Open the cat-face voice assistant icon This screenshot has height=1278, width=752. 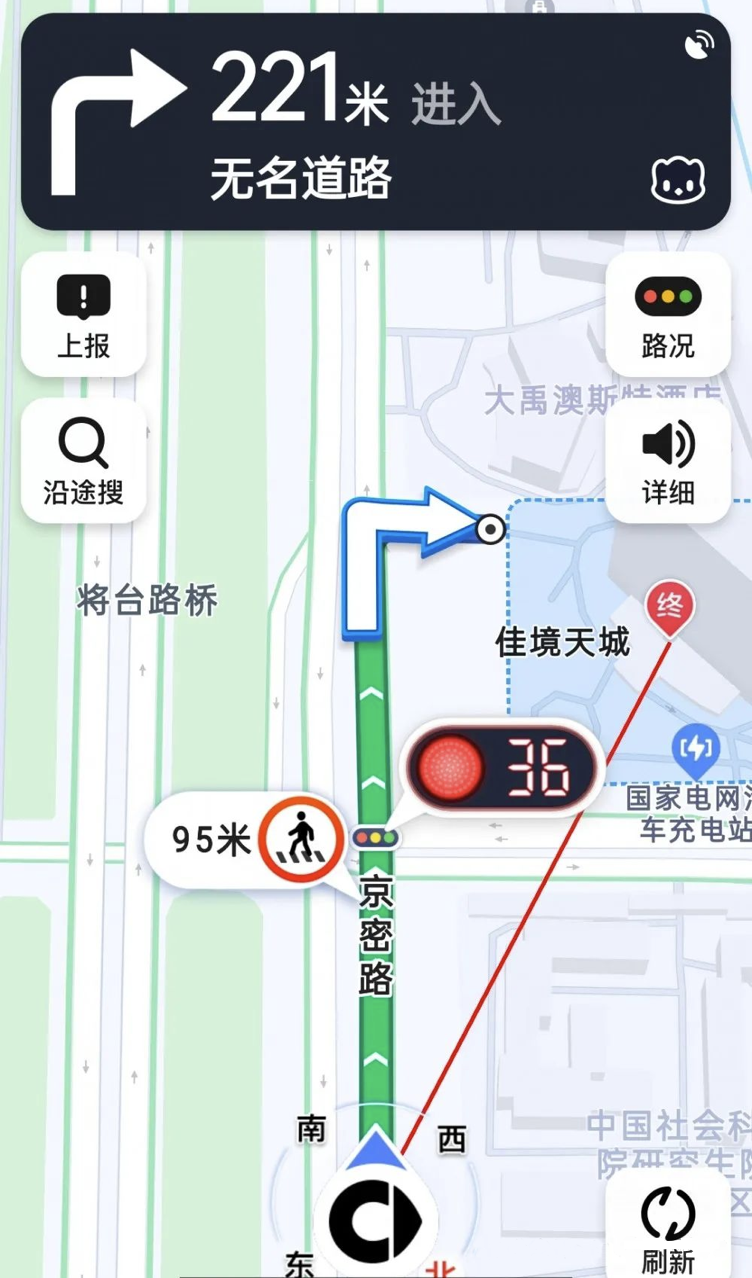(x=678, y=180)
